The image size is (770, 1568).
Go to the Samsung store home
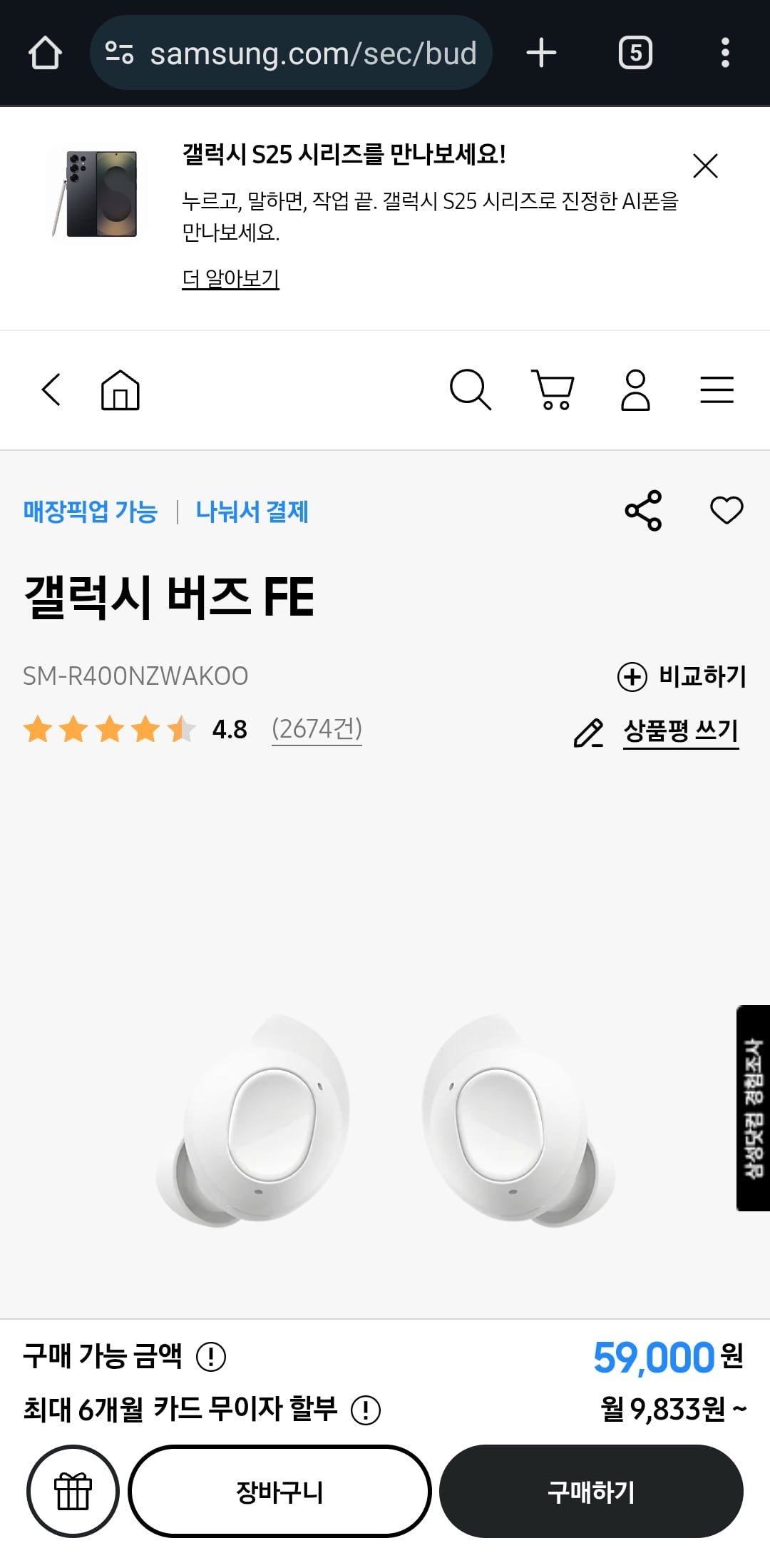(120, 390)
